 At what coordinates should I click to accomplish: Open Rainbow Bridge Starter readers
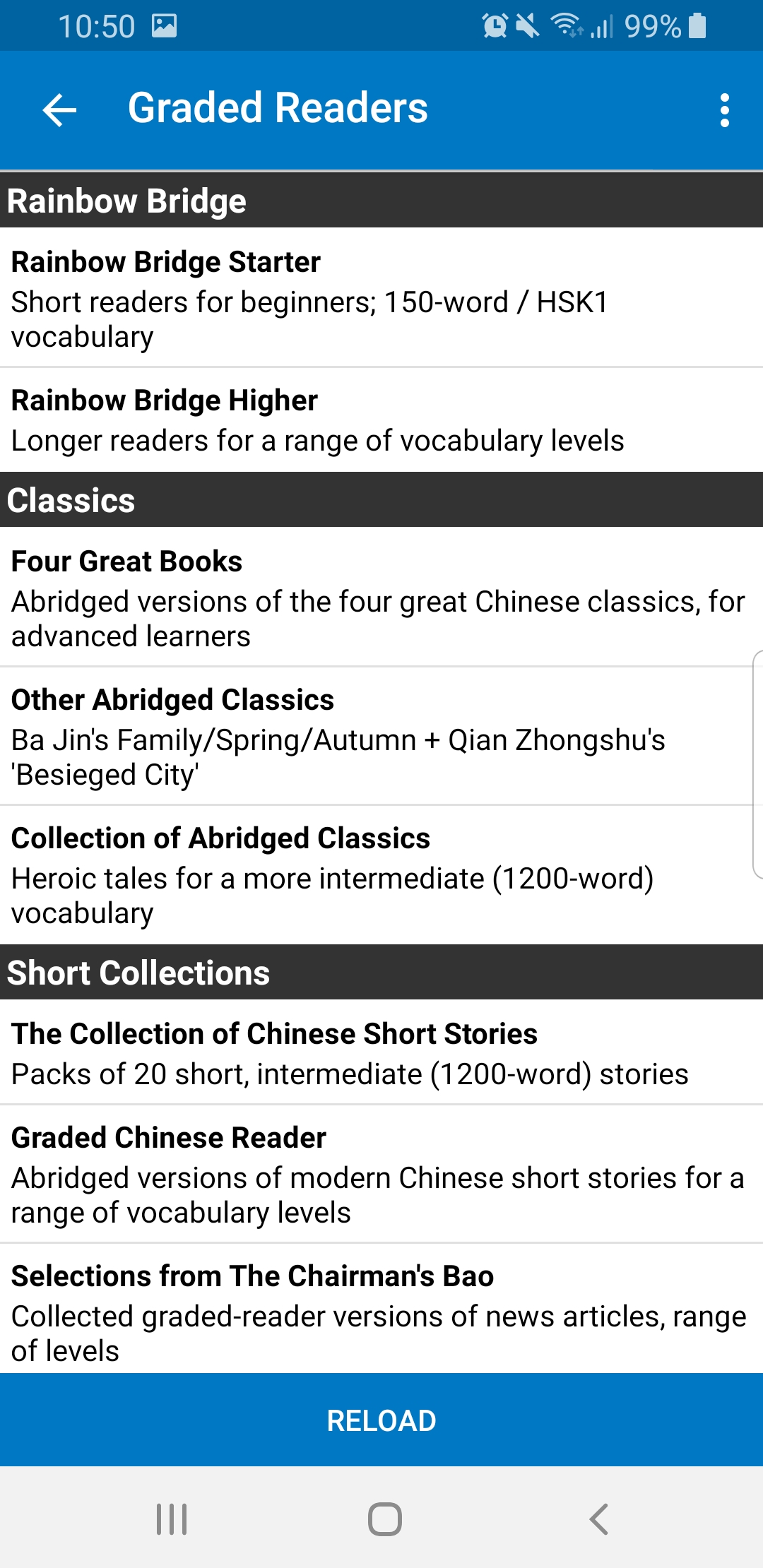click(381, 298)
